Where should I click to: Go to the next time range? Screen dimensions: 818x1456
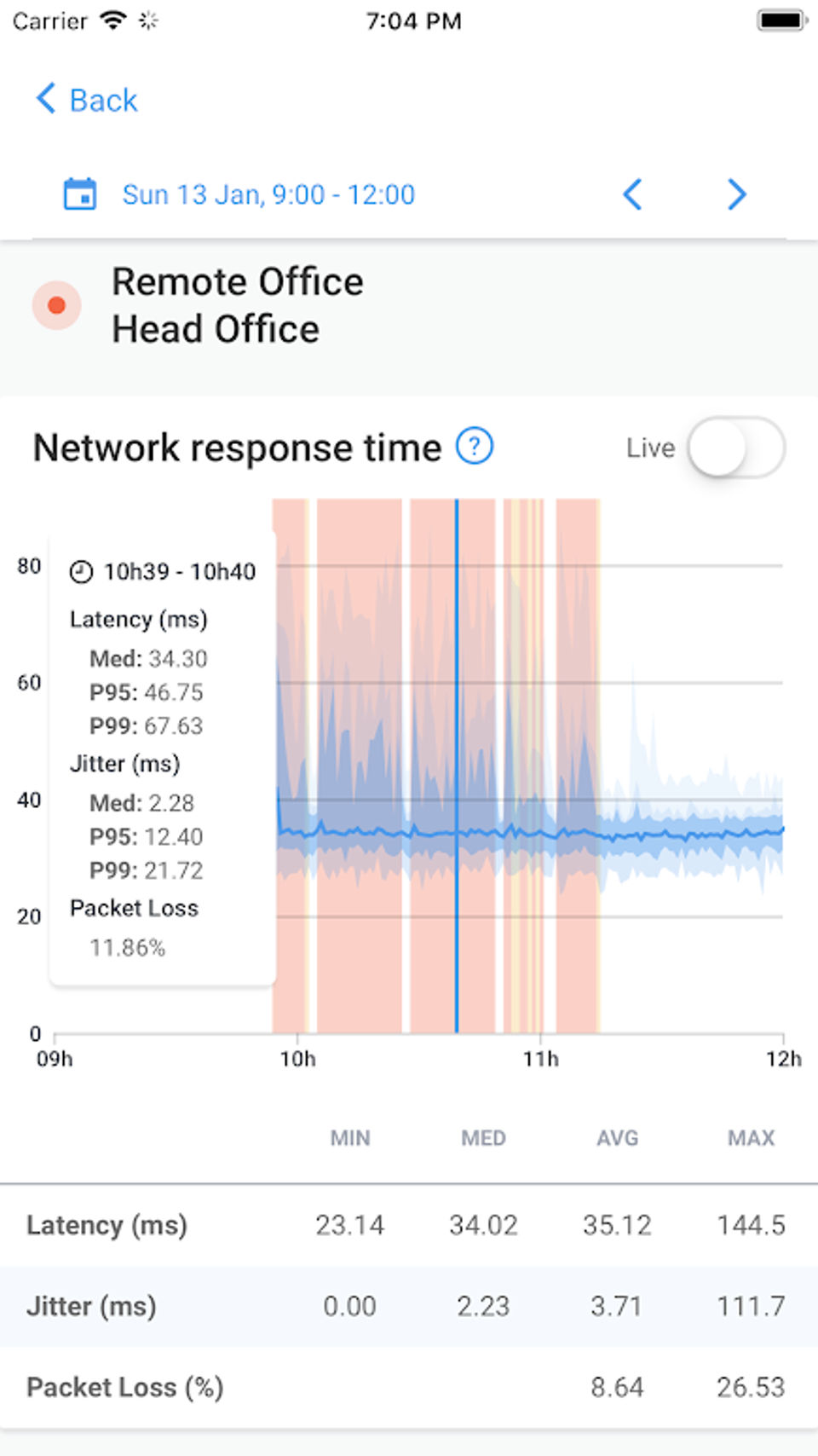click(737, 194)
